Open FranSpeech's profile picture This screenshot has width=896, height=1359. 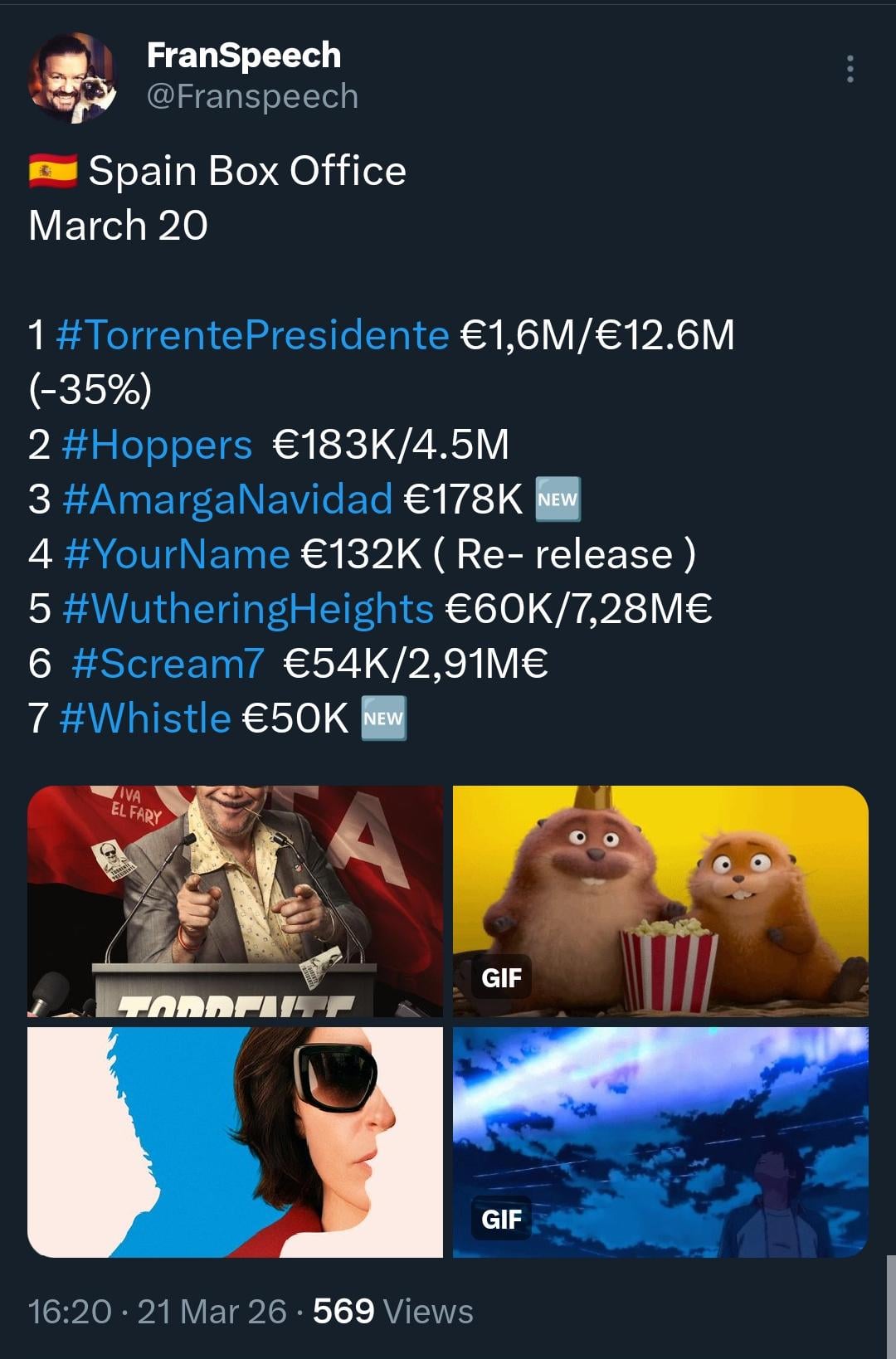73,77
